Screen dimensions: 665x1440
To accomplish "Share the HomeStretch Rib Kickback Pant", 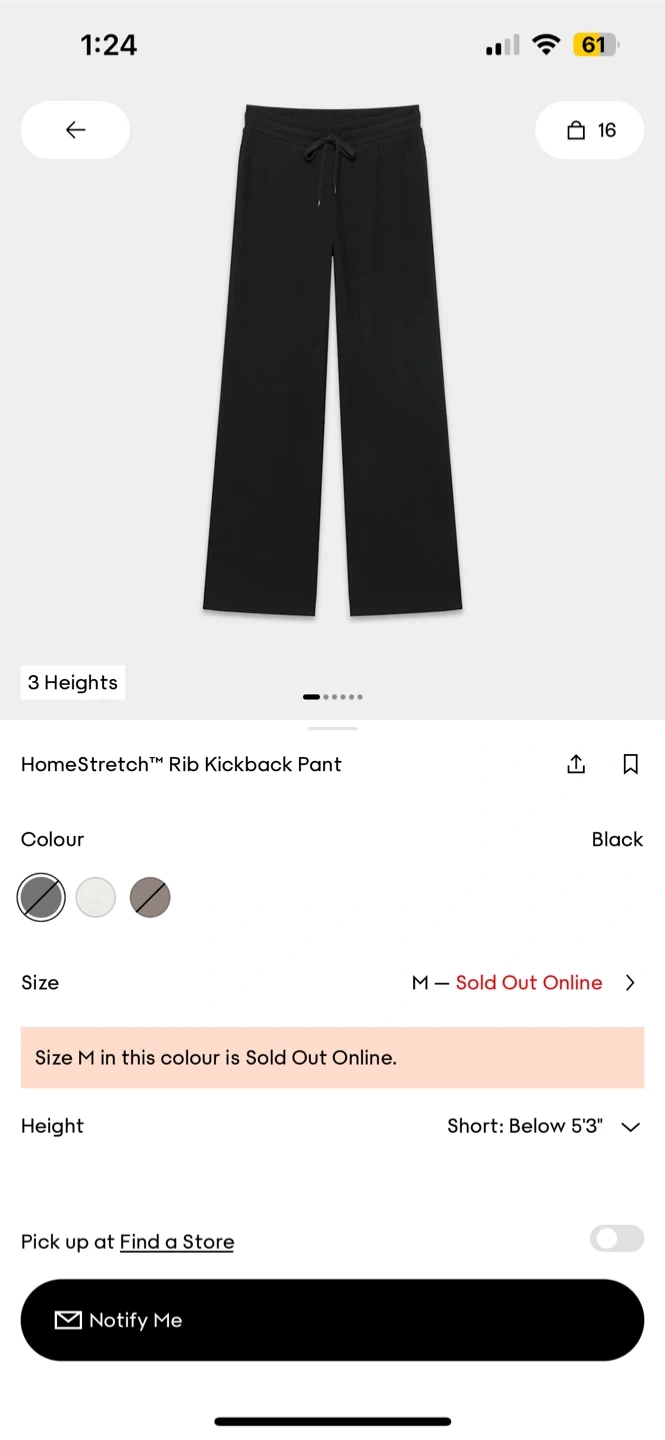I will (576, 765).
